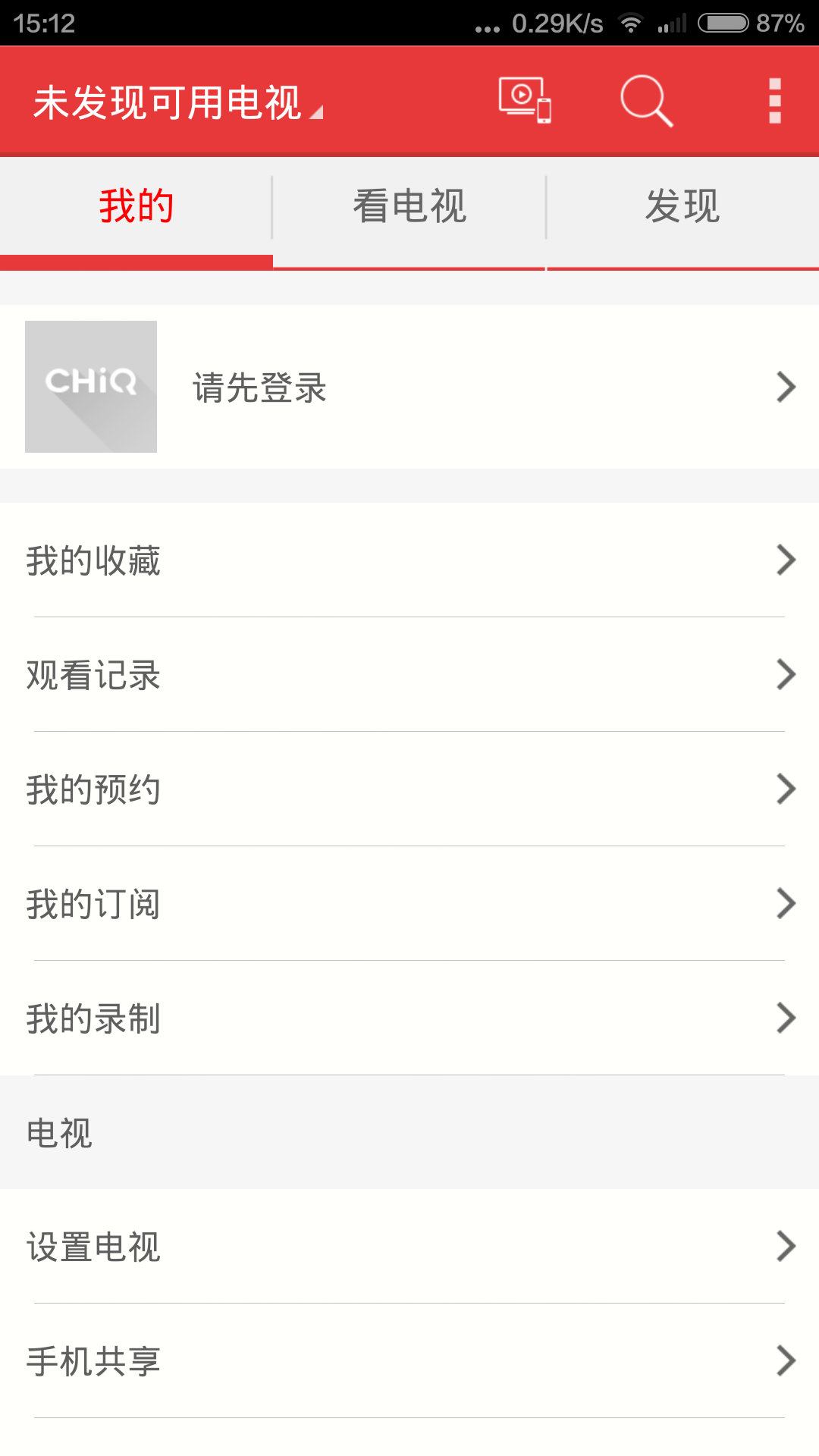Expand 设置电视 with its chevron
819x1456 pixels.
pos(786,1247)
